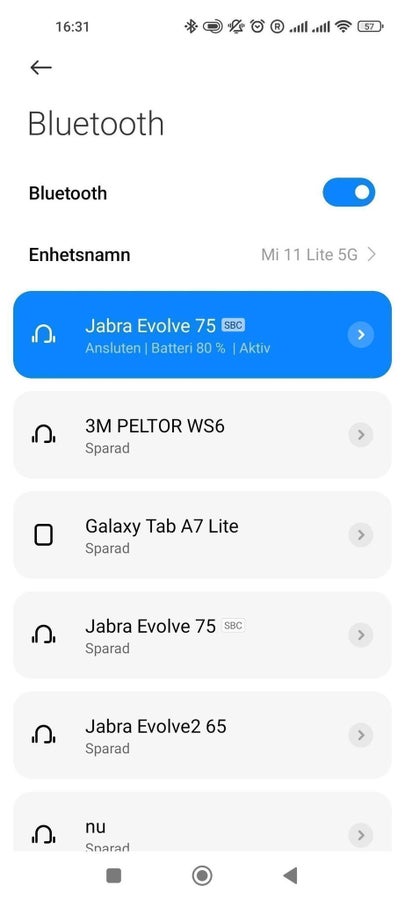Open details arrow for connected Jabra Evolve 75
This screenshot has width=405, height=900.
click(x=361, y=335)
